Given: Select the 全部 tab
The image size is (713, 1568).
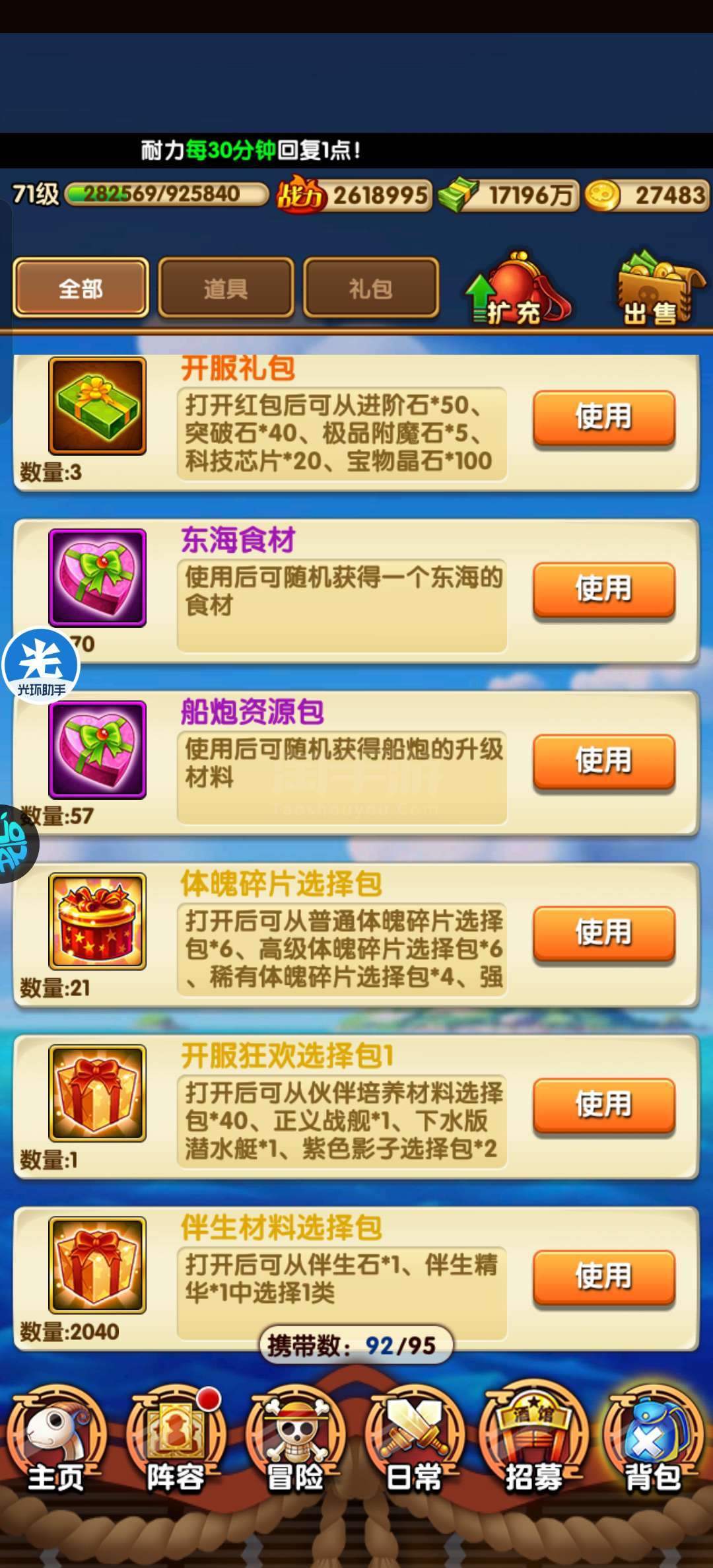Looking at the screenshot, I should pos(81,288).
